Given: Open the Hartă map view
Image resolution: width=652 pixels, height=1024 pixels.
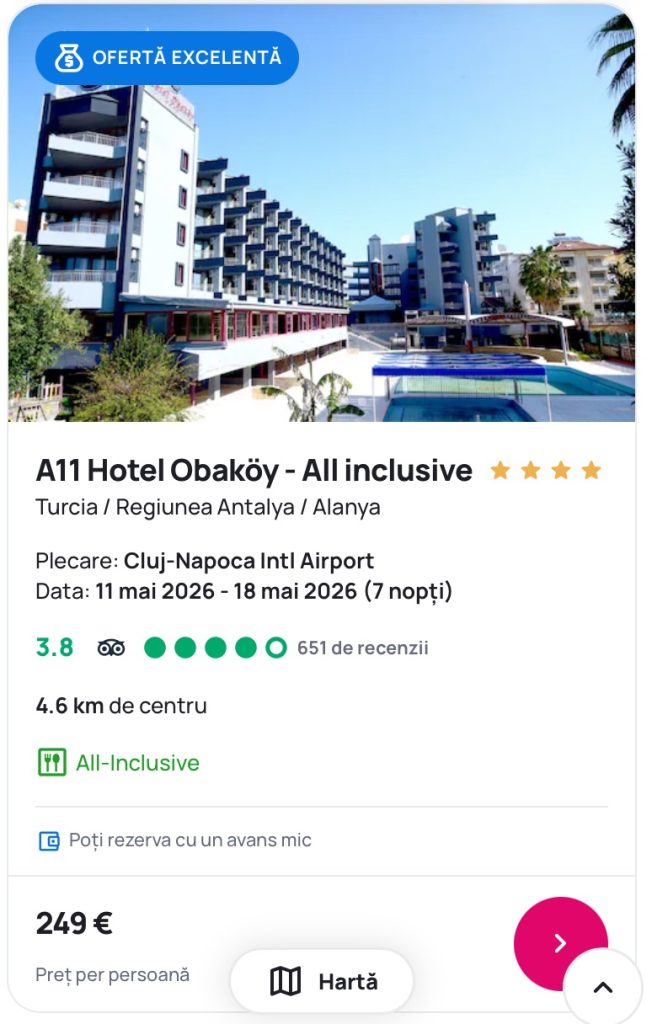Looking at the screenshot, I should pos(322,981).
